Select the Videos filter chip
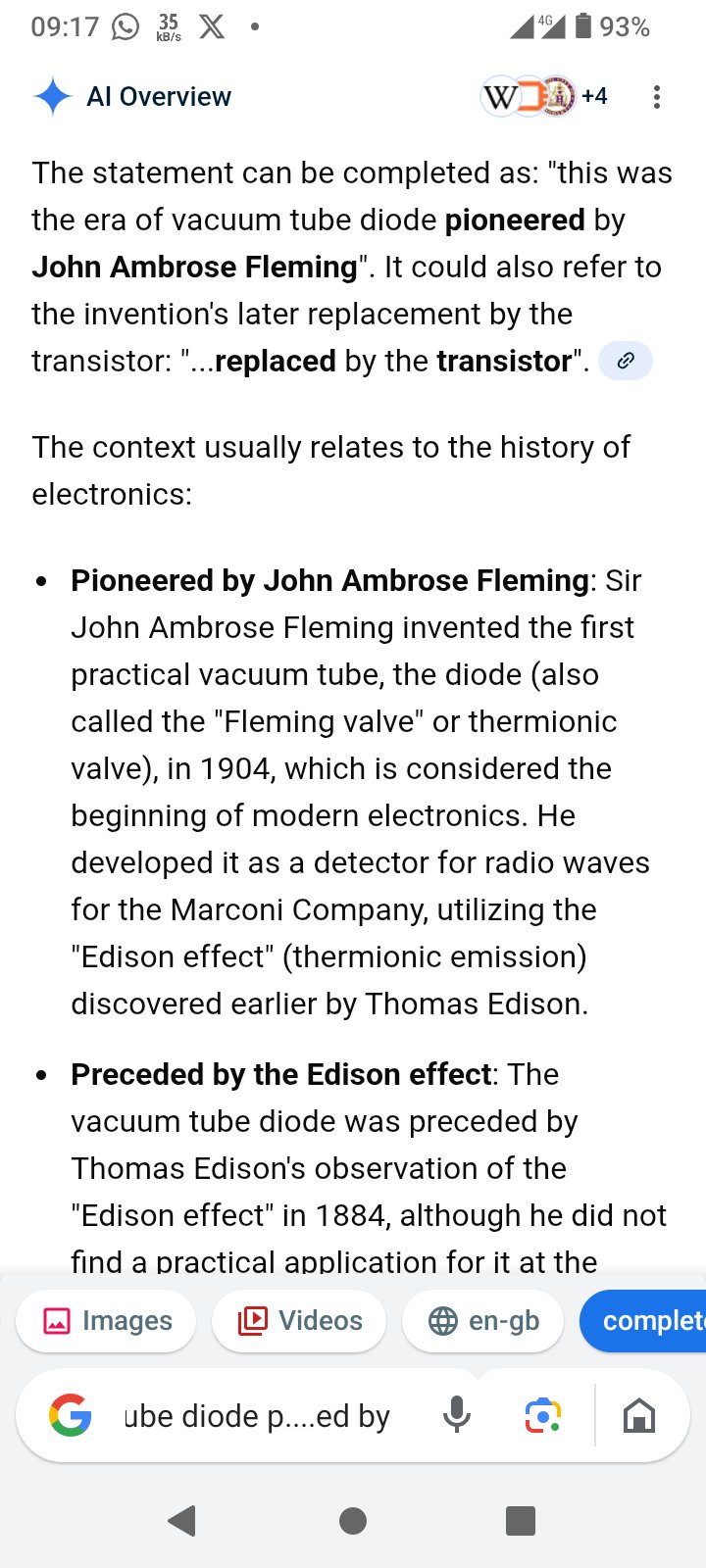Viewport: 706px width, 1568px height. pyautogui.click(x=299, y=1321)
